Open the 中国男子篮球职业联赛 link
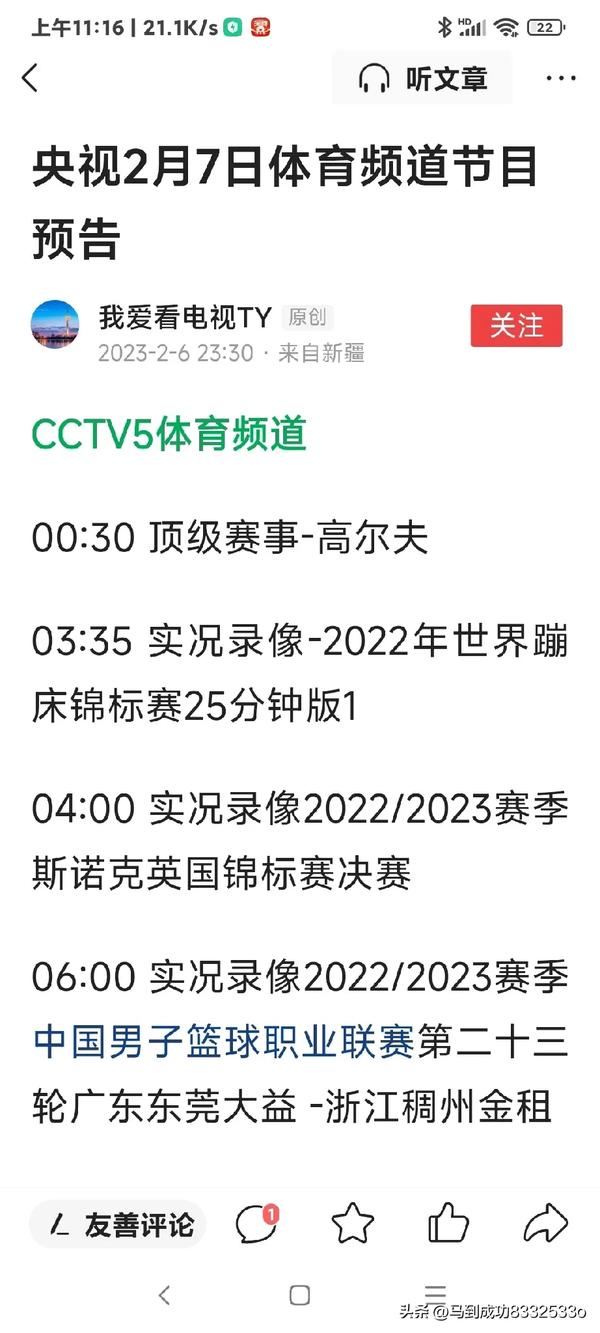600x1333 pixels. pos(223,1043)
